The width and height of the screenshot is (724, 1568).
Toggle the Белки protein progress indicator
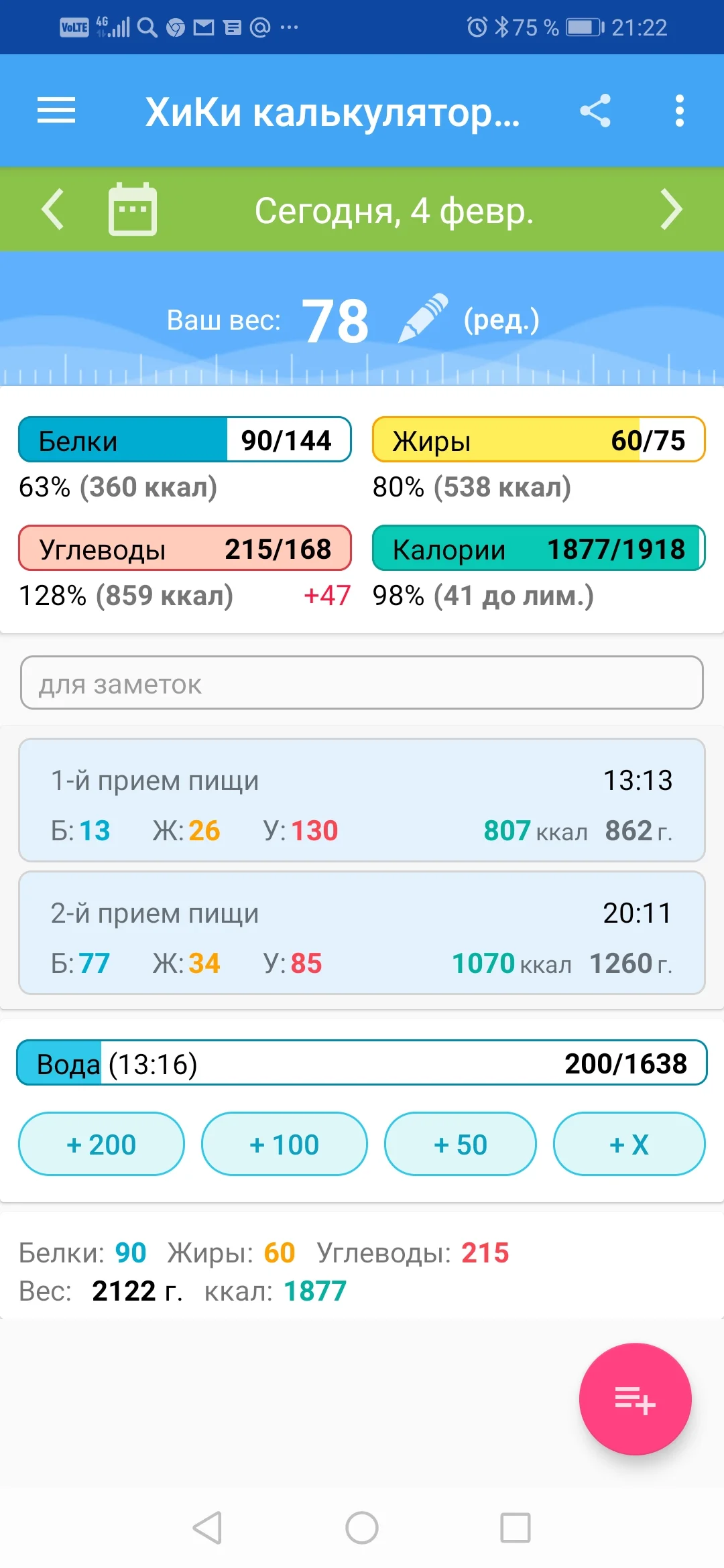click(x=184, y=440)
